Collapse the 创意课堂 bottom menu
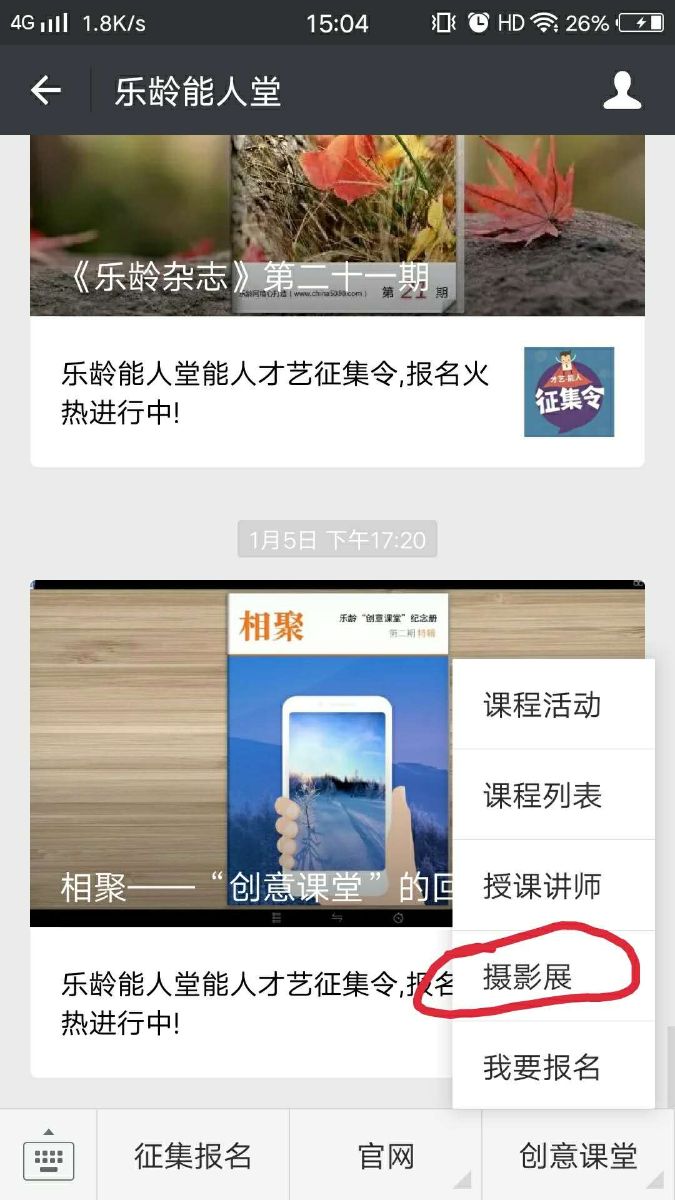The height and width of the screenshot is (1200, 675). tap(578, 1157)
